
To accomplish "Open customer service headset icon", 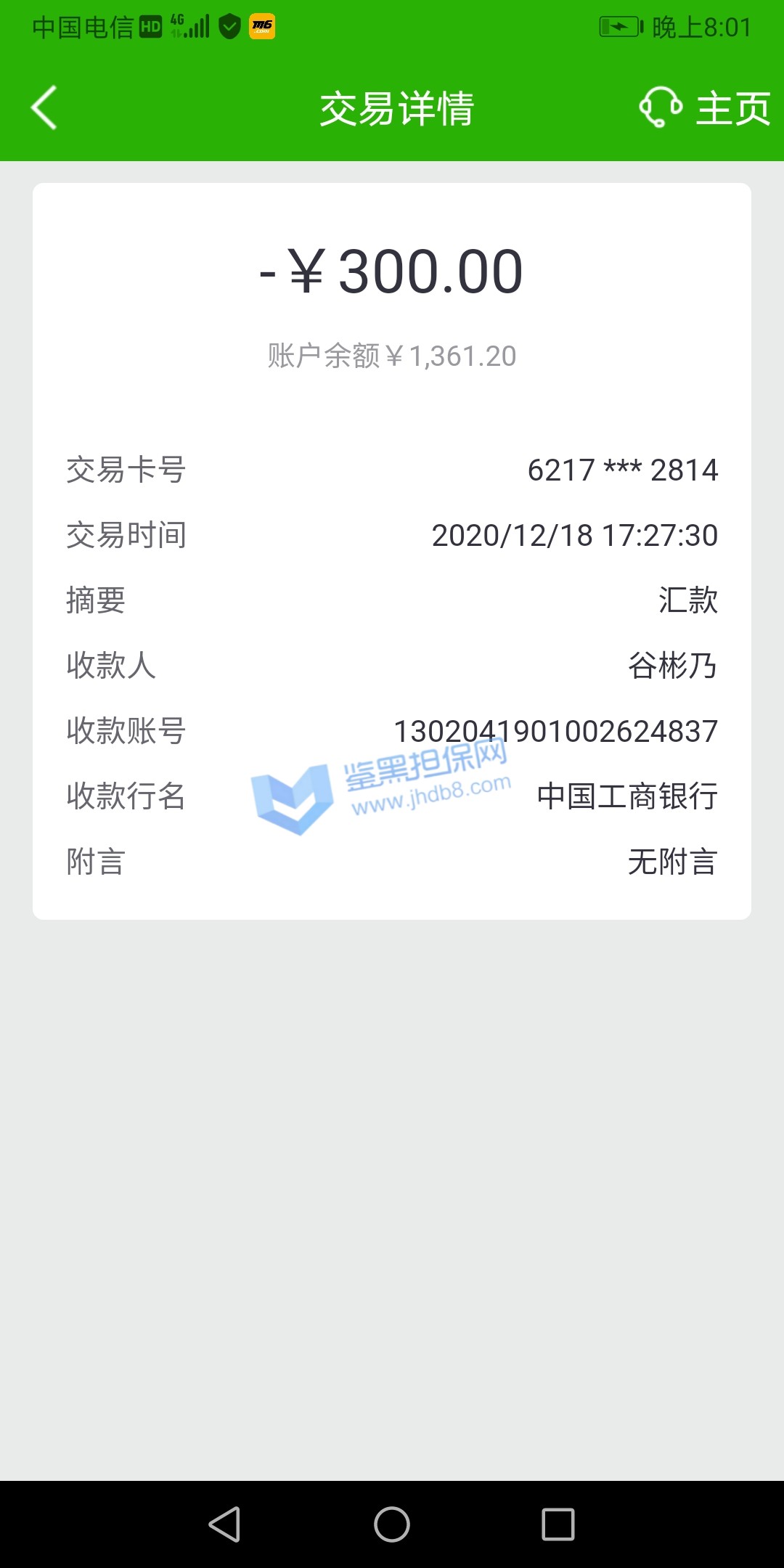I will [x=660, y=108].
